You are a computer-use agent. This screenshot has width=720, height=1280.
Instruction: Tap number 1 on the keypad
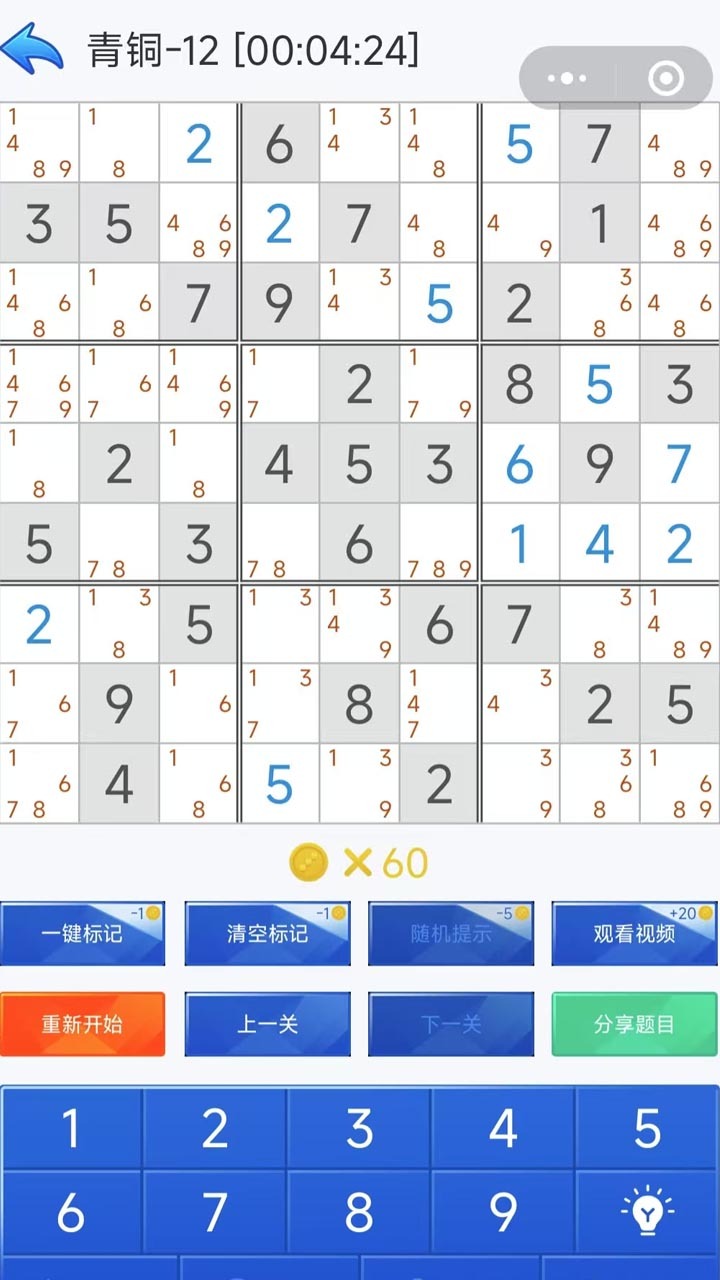click(71, 1128)
